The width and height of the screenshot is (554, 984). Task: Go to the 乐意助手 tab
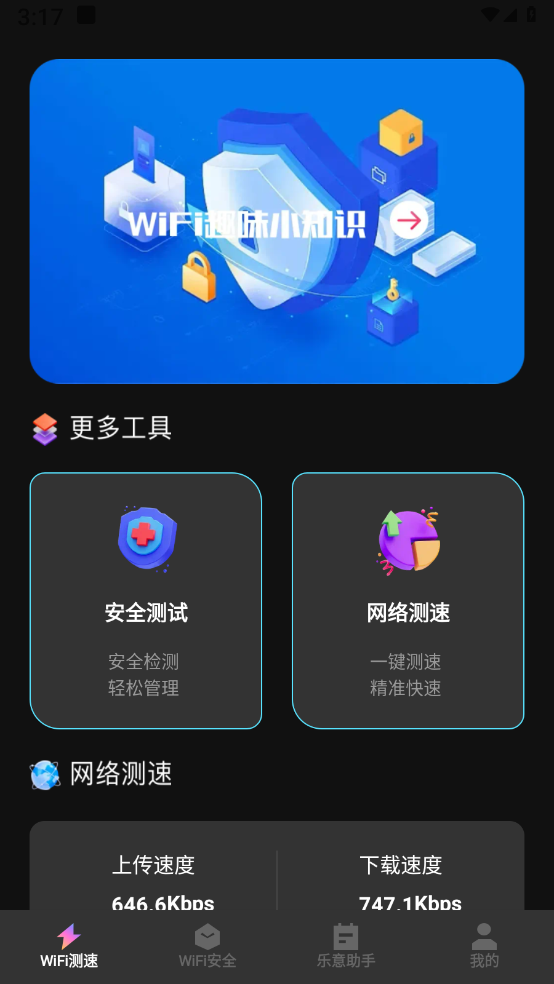point(346,946)
